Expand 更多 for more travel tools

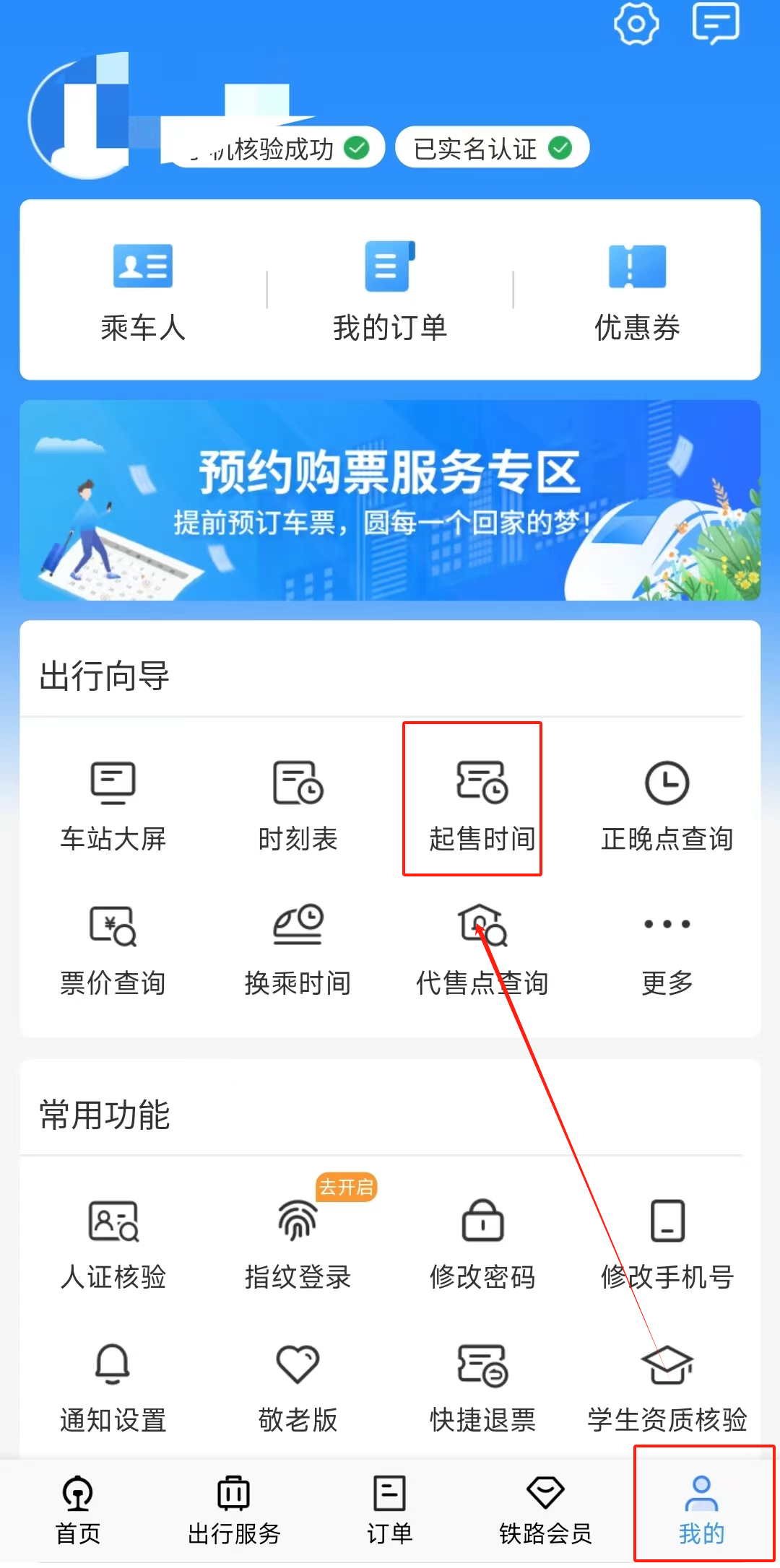coord(668,949)
